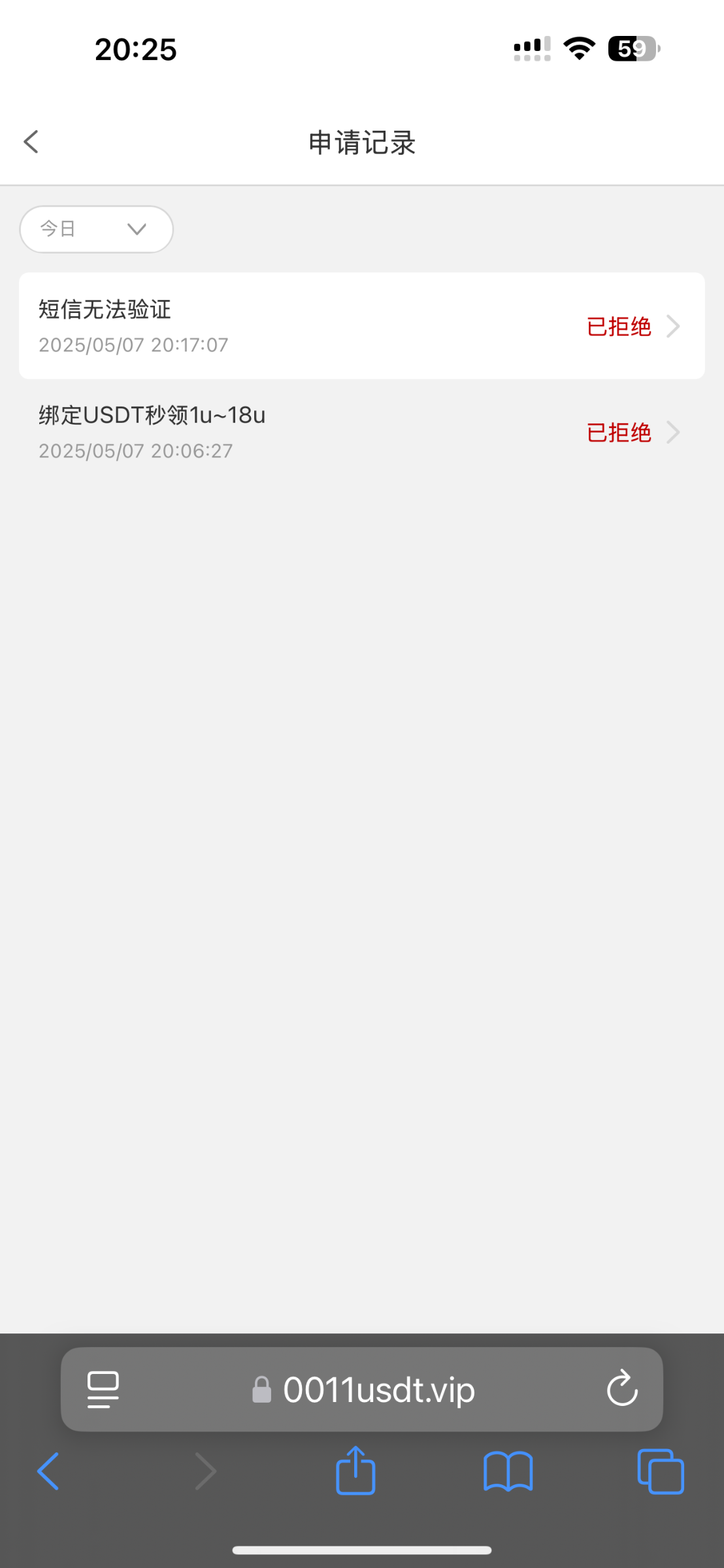Open the 绑定USDT秒领1u~18u application record
This screenshot has height=1568, width=724.
click(x=362, y=432)
